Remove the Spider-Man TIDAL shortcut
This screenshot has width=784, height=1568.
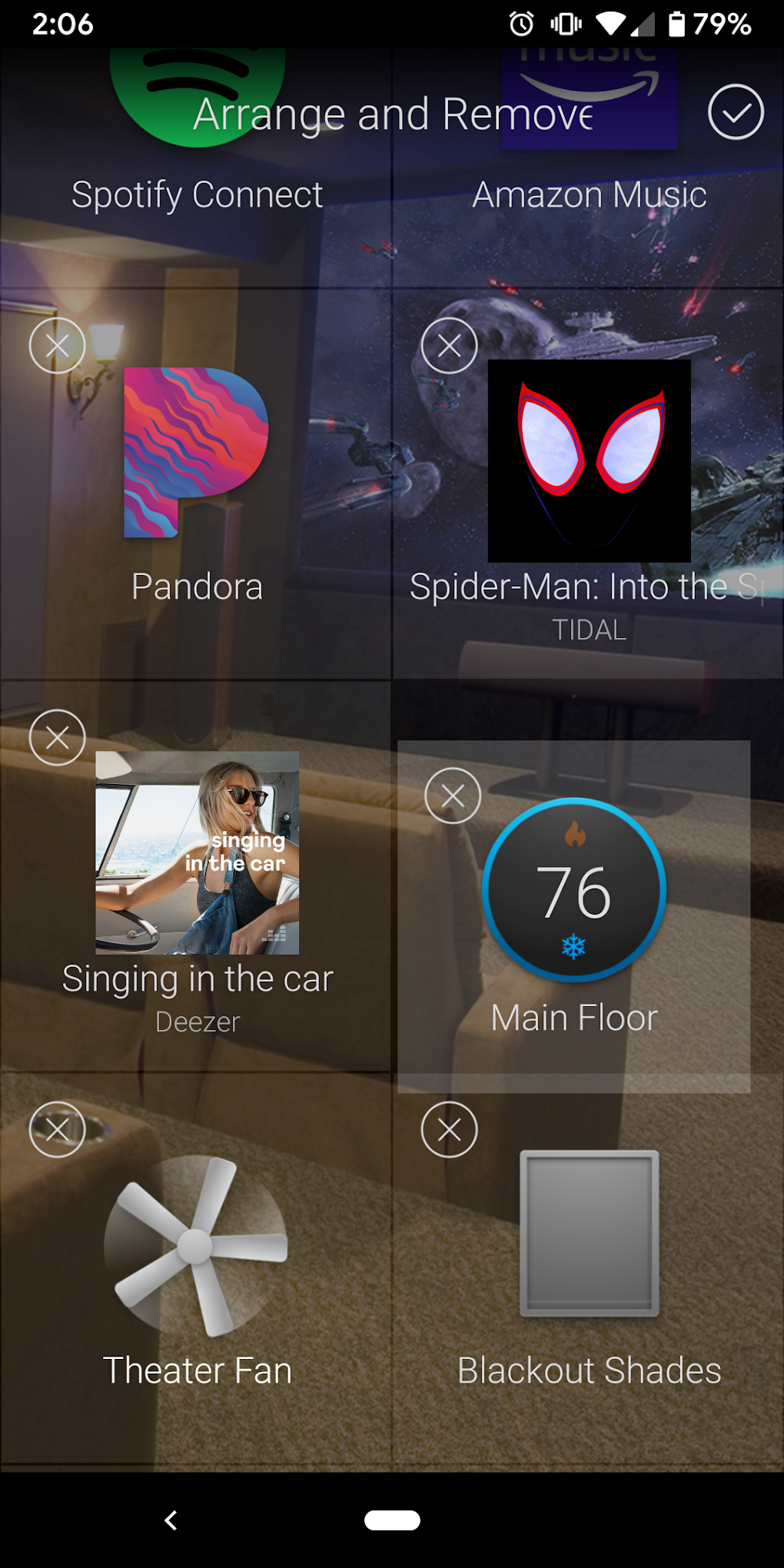(x=450, y=345)
